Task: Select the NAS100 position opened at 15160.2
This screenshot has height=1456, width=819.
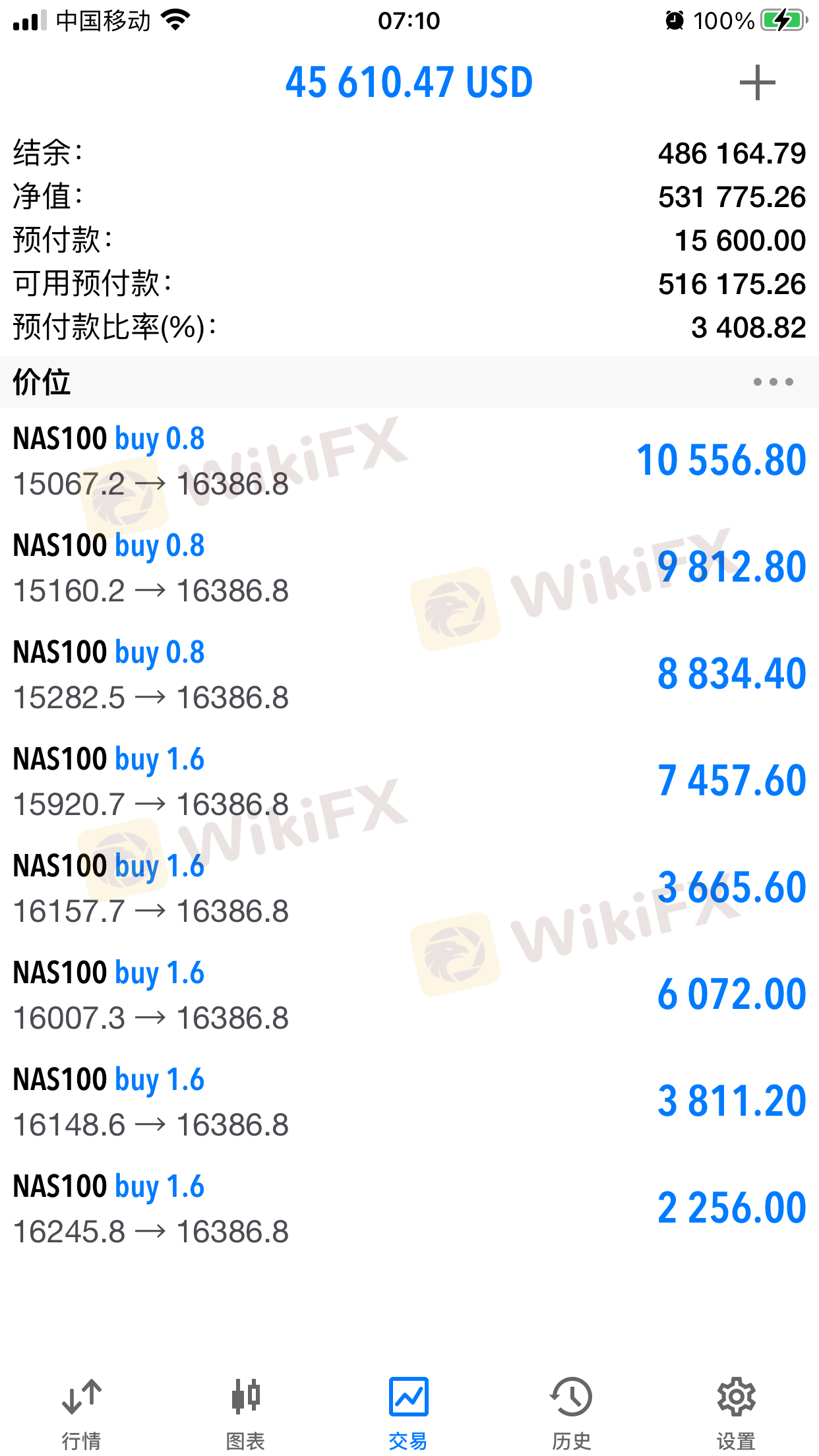Action: coord(409,567)
